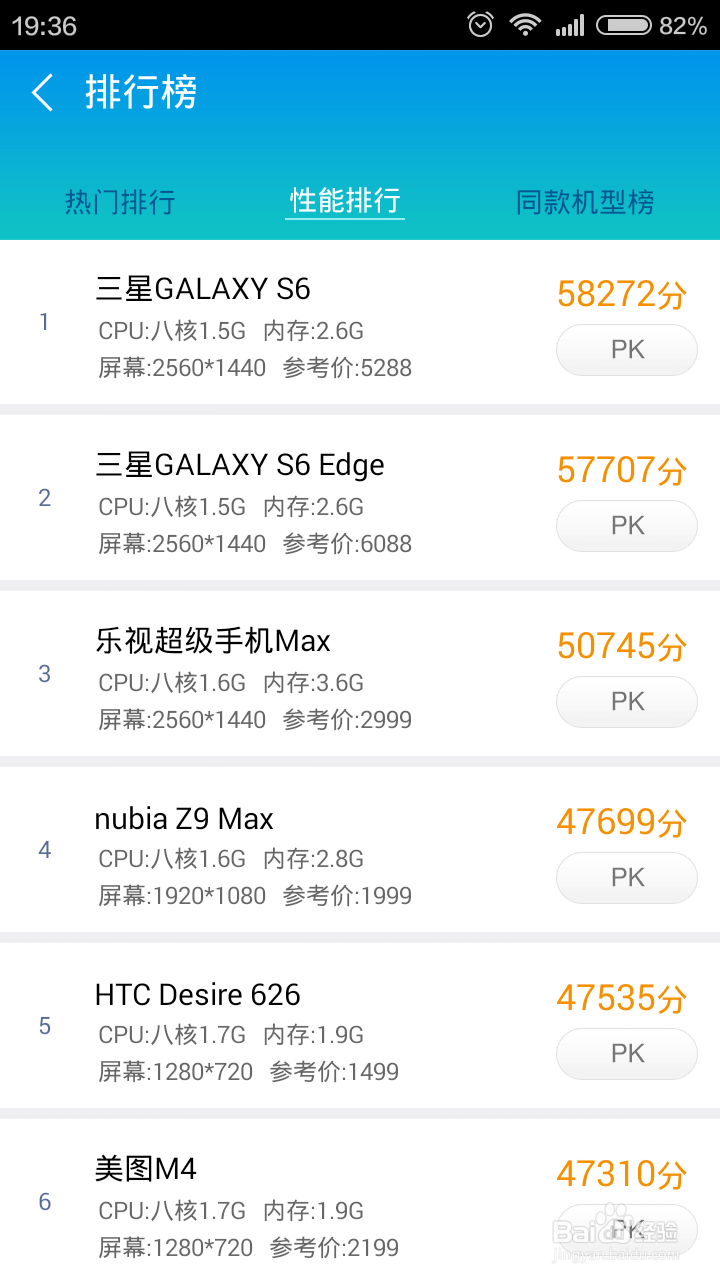Choose PK beside 美图M4

pos(626,1228)
